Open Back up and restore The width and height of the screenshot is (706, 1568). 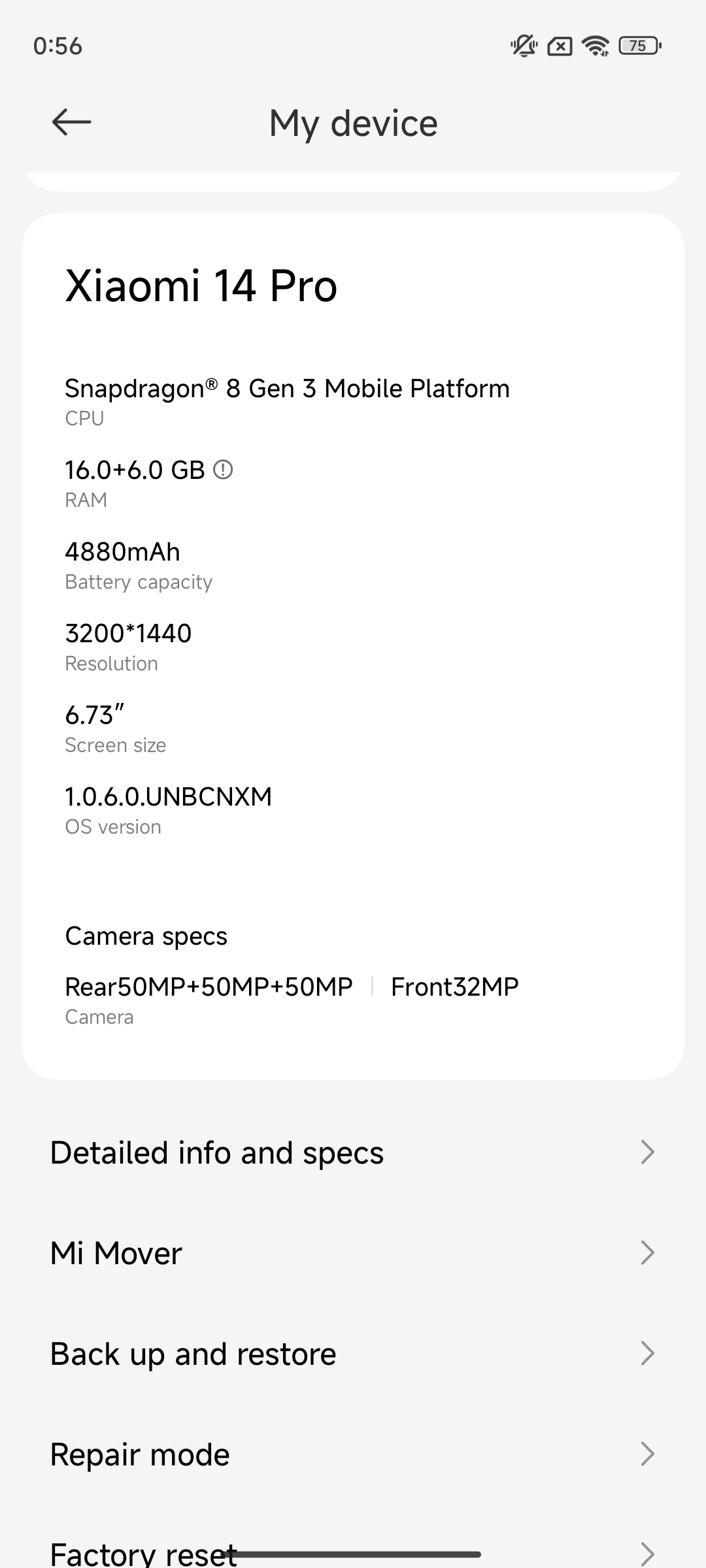tap(353, 1354)
